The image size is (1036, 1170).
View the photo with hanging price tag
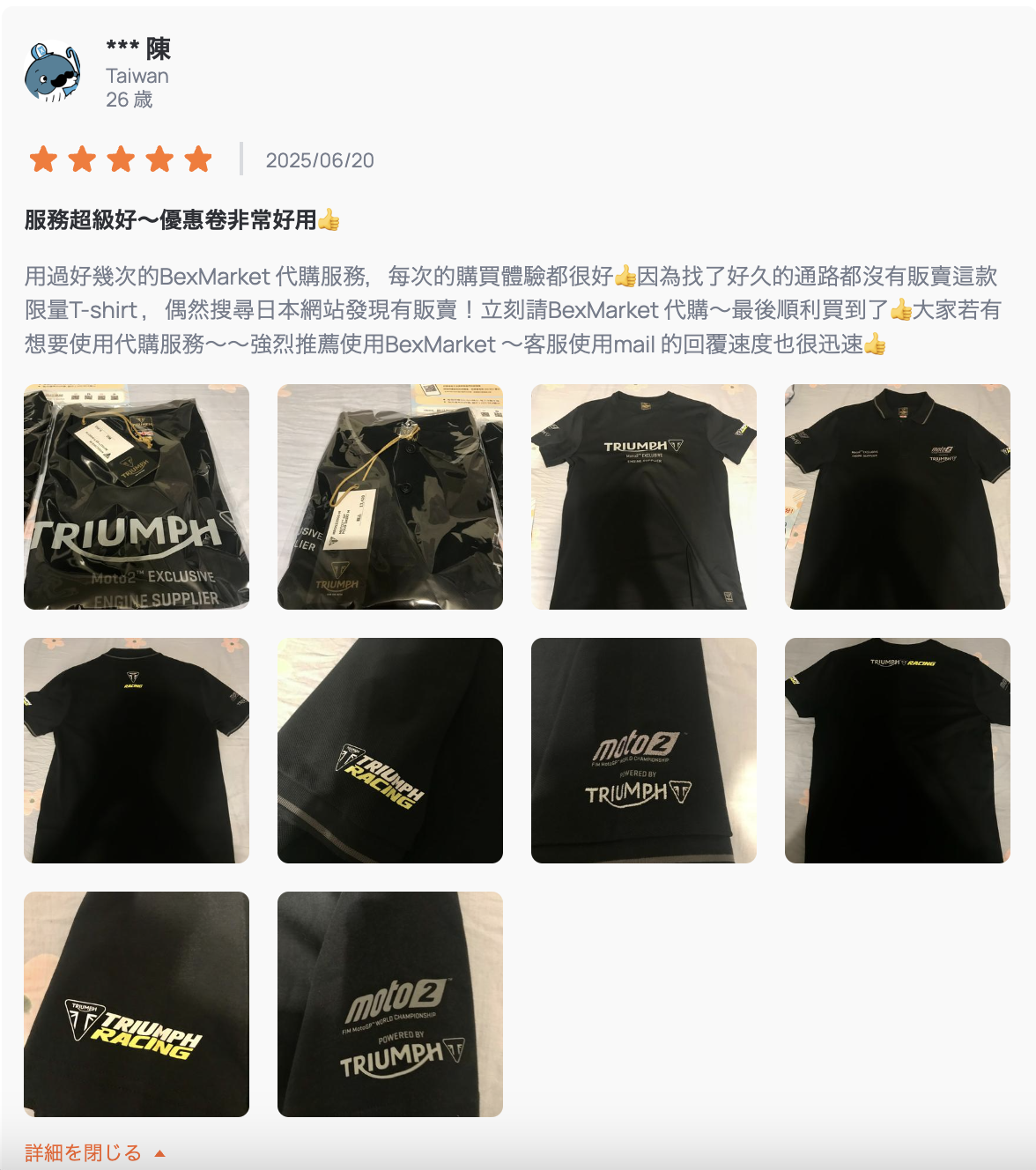click(390, 497)
